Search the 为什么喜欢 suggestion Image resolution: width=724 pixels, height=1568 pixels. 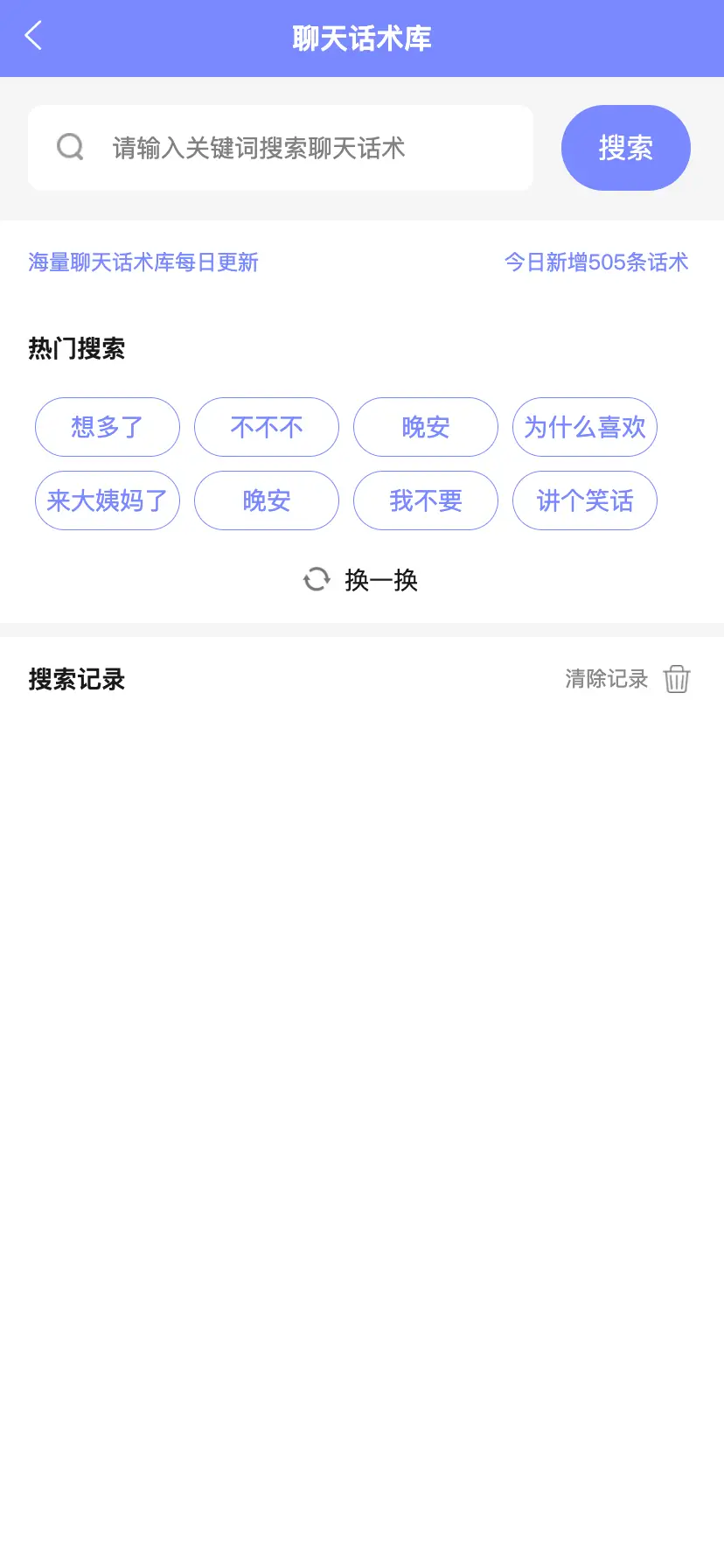pos(584,427)
